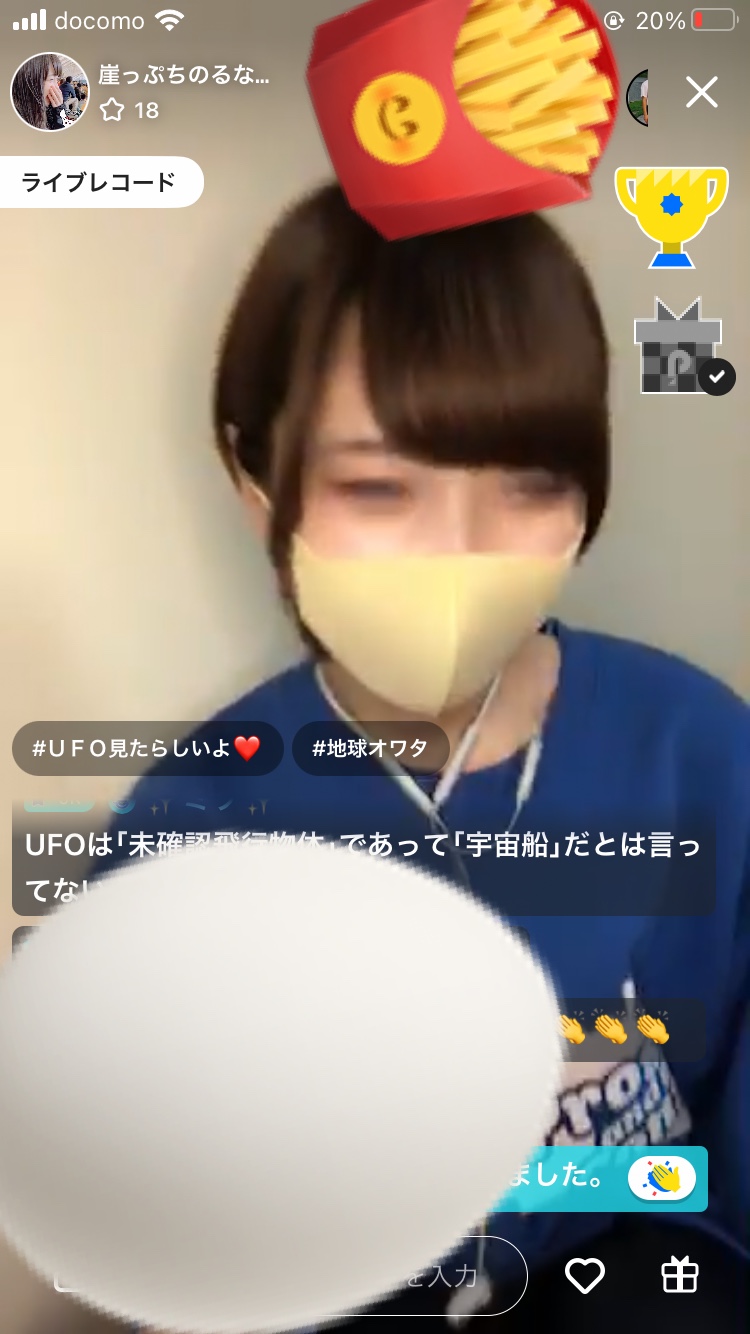Open the mystery gift box icon
The image size is (750, 1334).
678,346
